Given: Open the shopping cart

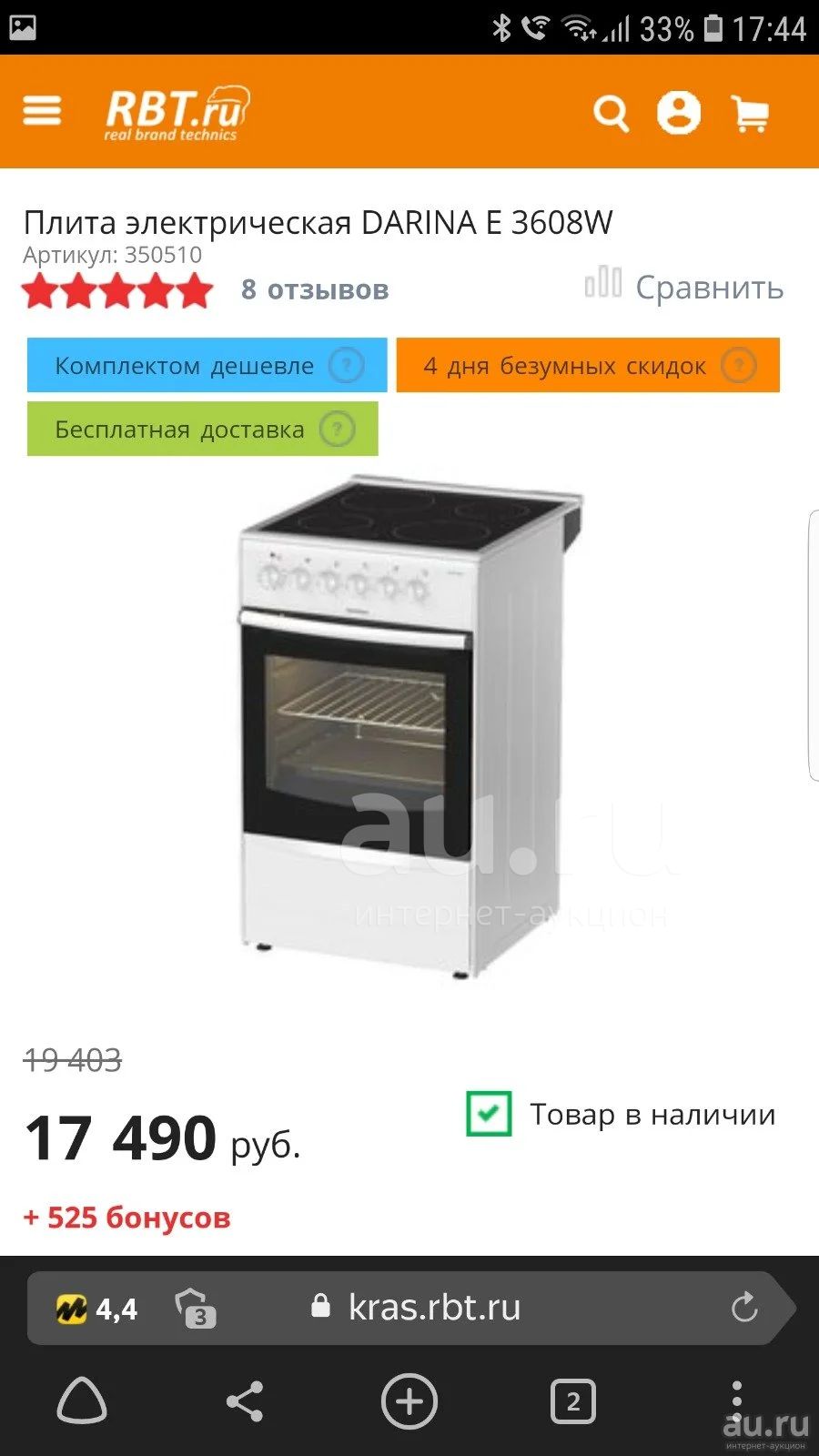Looking at the screenshot, I should tap(750, 114).
